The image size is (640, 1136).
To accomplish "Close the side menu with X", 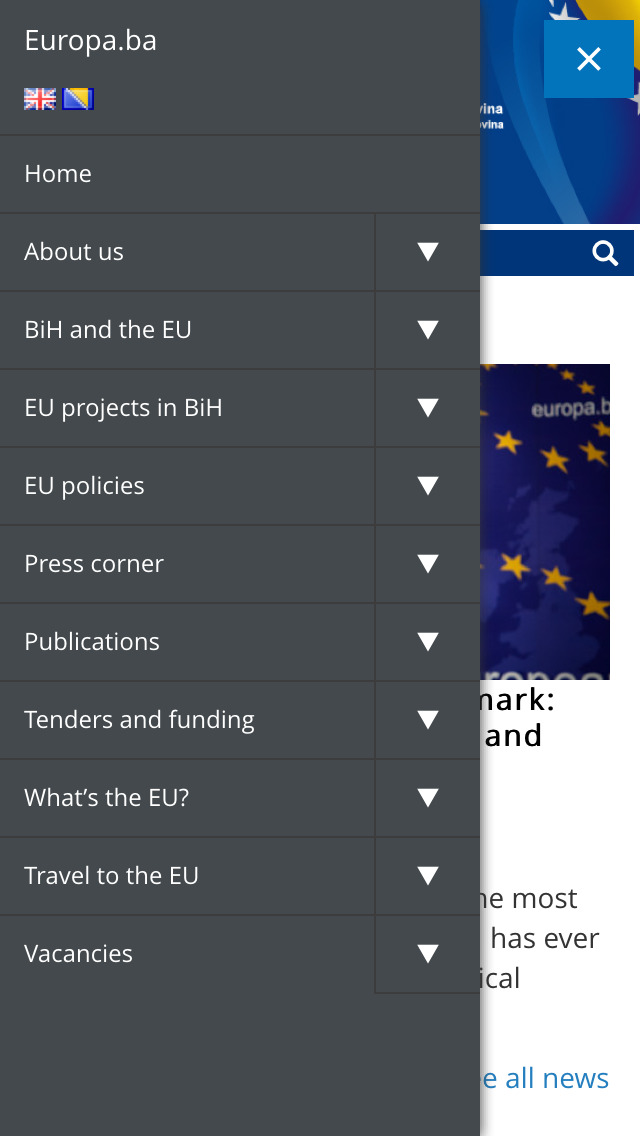I will point(589,59).
